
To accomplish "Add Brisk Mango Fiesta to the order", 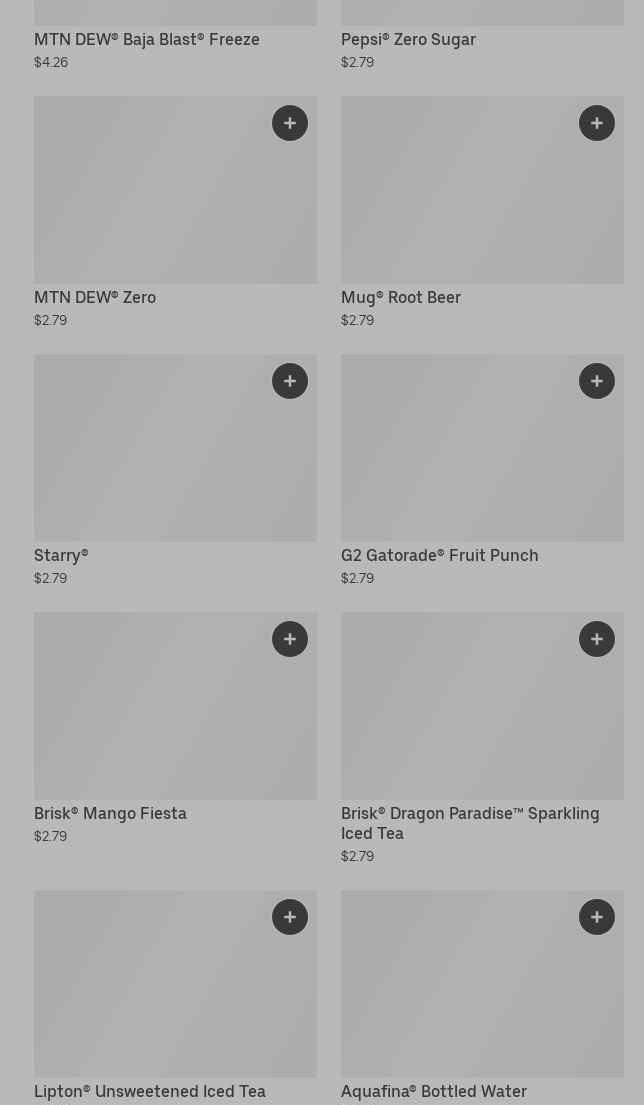I will [290, 639].
